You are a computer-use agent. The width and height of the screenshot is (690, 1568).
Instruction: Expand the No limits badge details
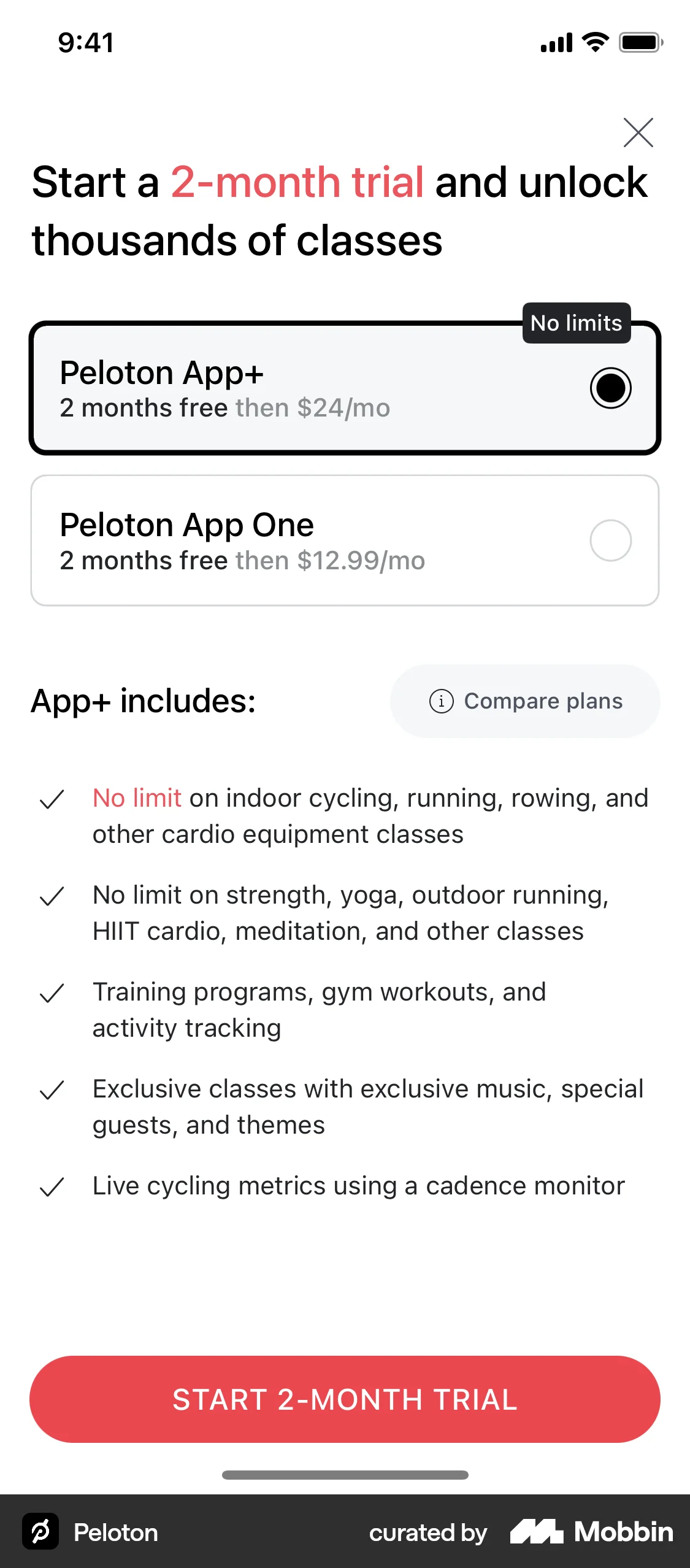tap(576, 322)
